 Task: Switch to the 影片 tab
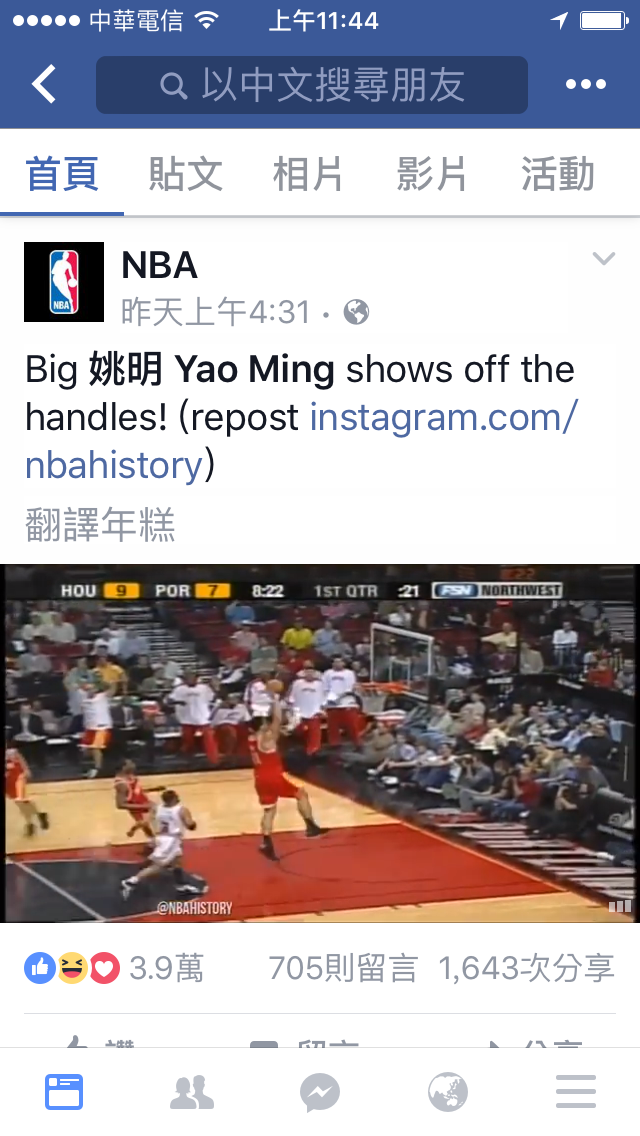(x=433, y=174)
